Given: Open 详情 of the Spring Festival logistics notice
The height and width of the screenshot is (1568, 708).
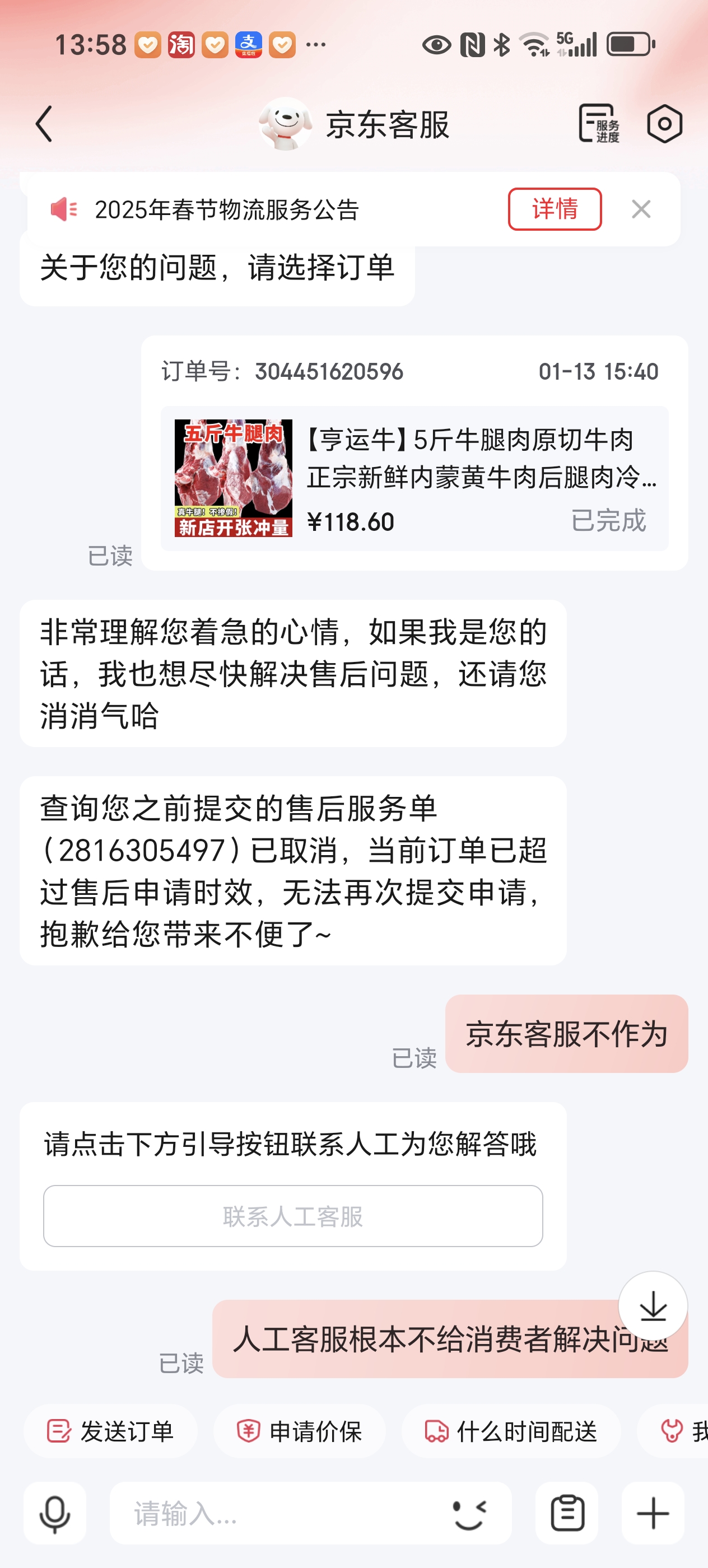Looking at the screenshot, I should (555, 209).
